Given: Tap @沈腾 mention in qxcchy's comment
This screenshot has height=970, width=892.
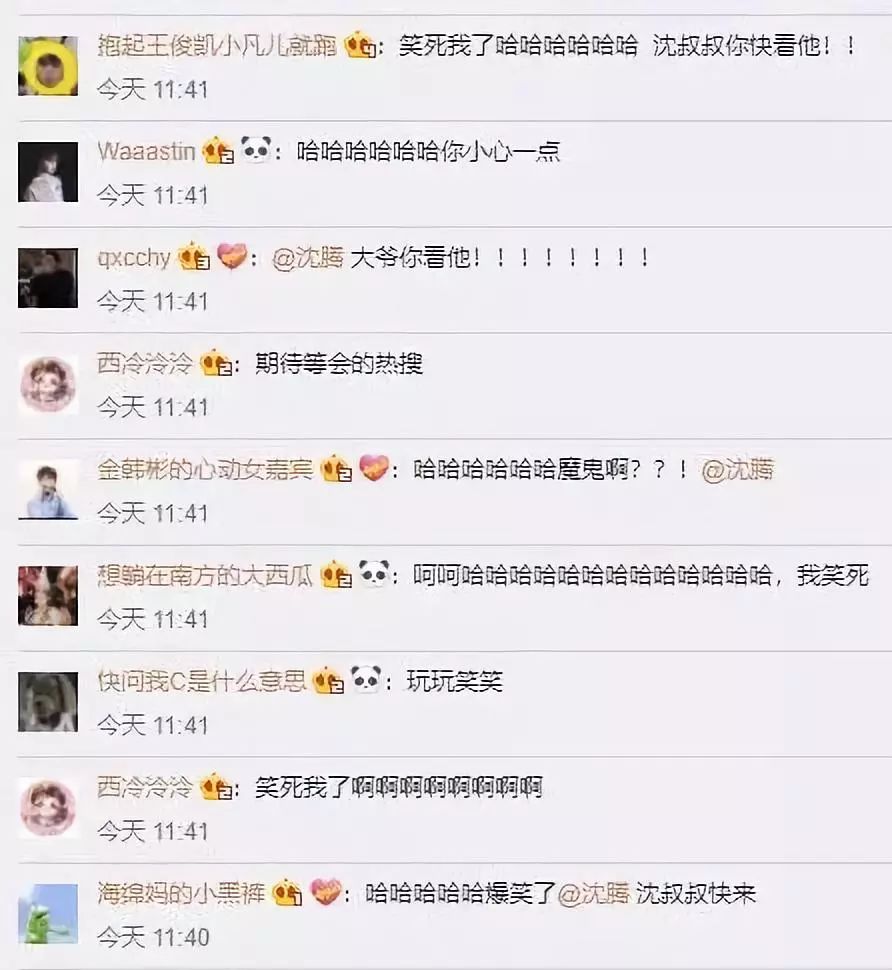Looking at the screenshot, I should [x=308, y=258].
